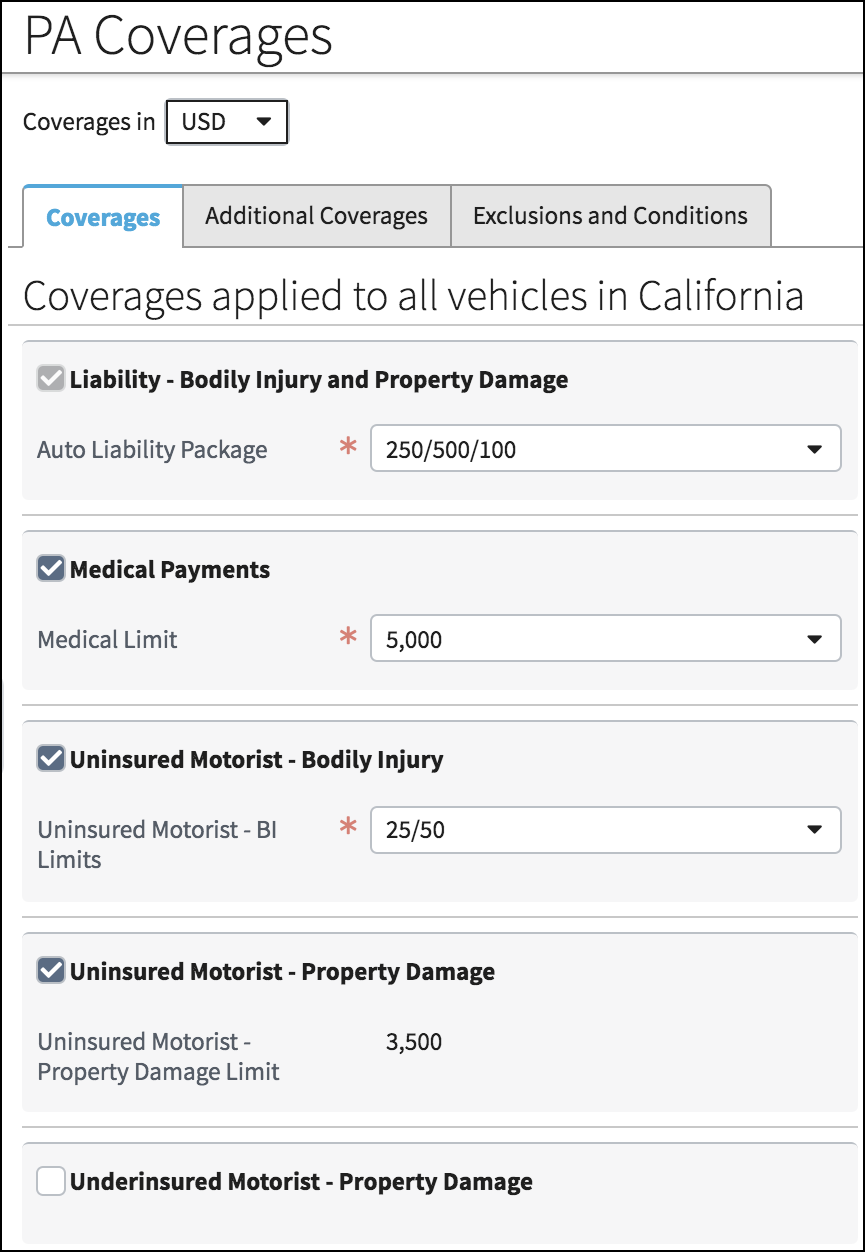This screenshot has width=865, height=1252.
Task: Open the USD currency dropdown
Action: [x=226, y=122]
